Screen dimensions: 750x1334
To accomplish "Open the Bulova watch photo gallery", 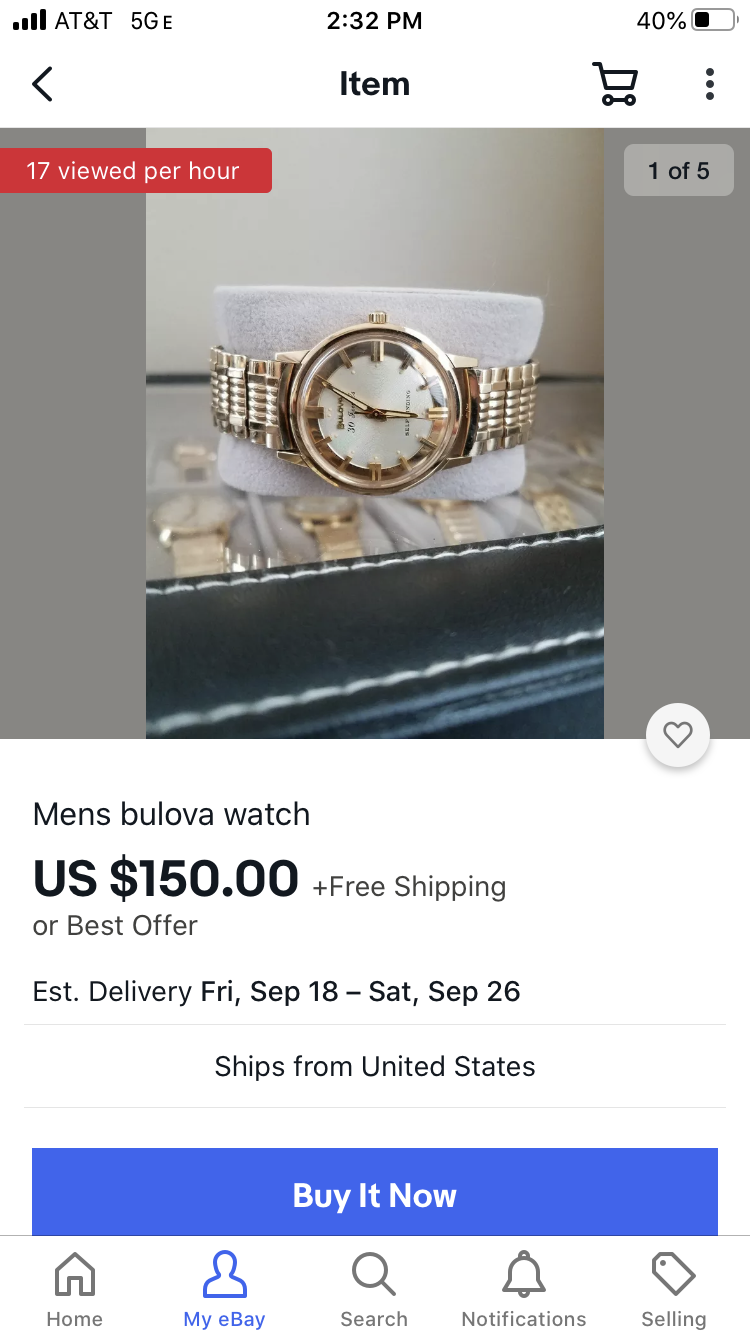I will tap(375, 432).
